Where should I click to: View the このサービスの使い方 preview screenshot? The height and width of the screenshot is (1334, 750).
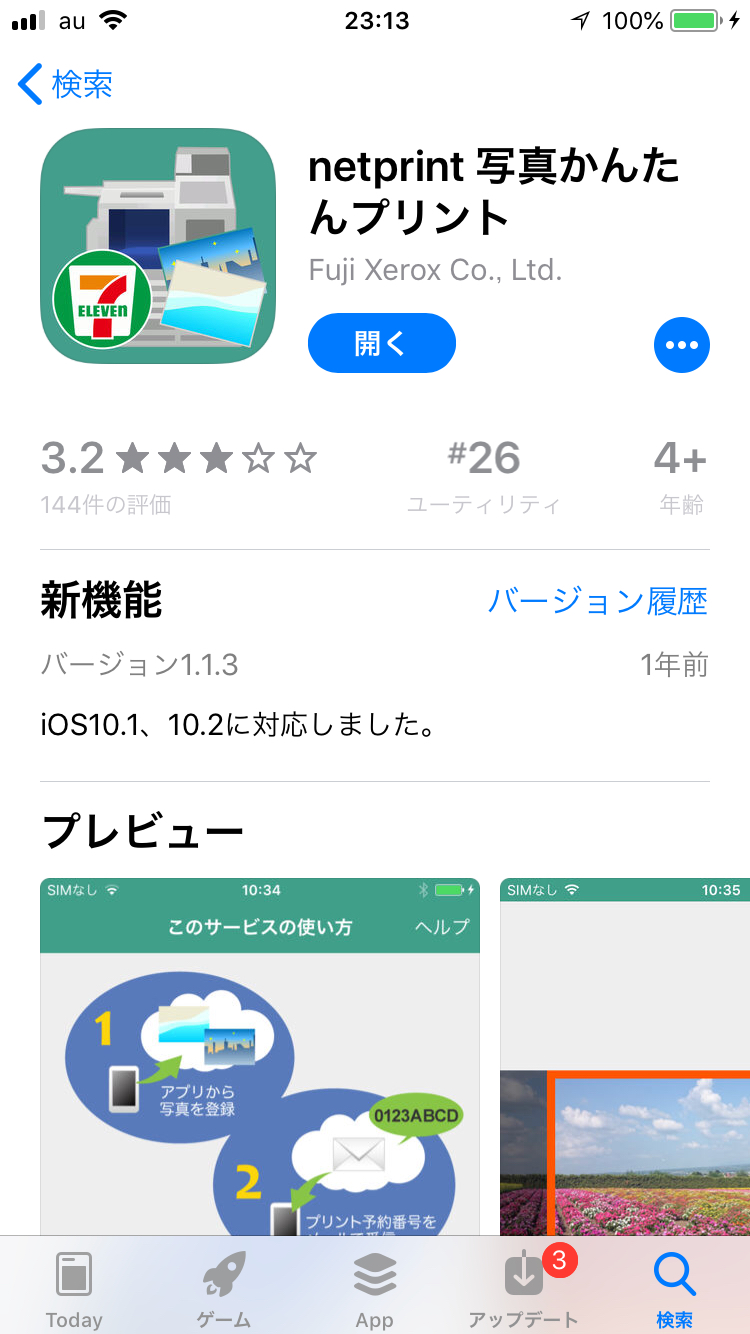pos(260,1056)
